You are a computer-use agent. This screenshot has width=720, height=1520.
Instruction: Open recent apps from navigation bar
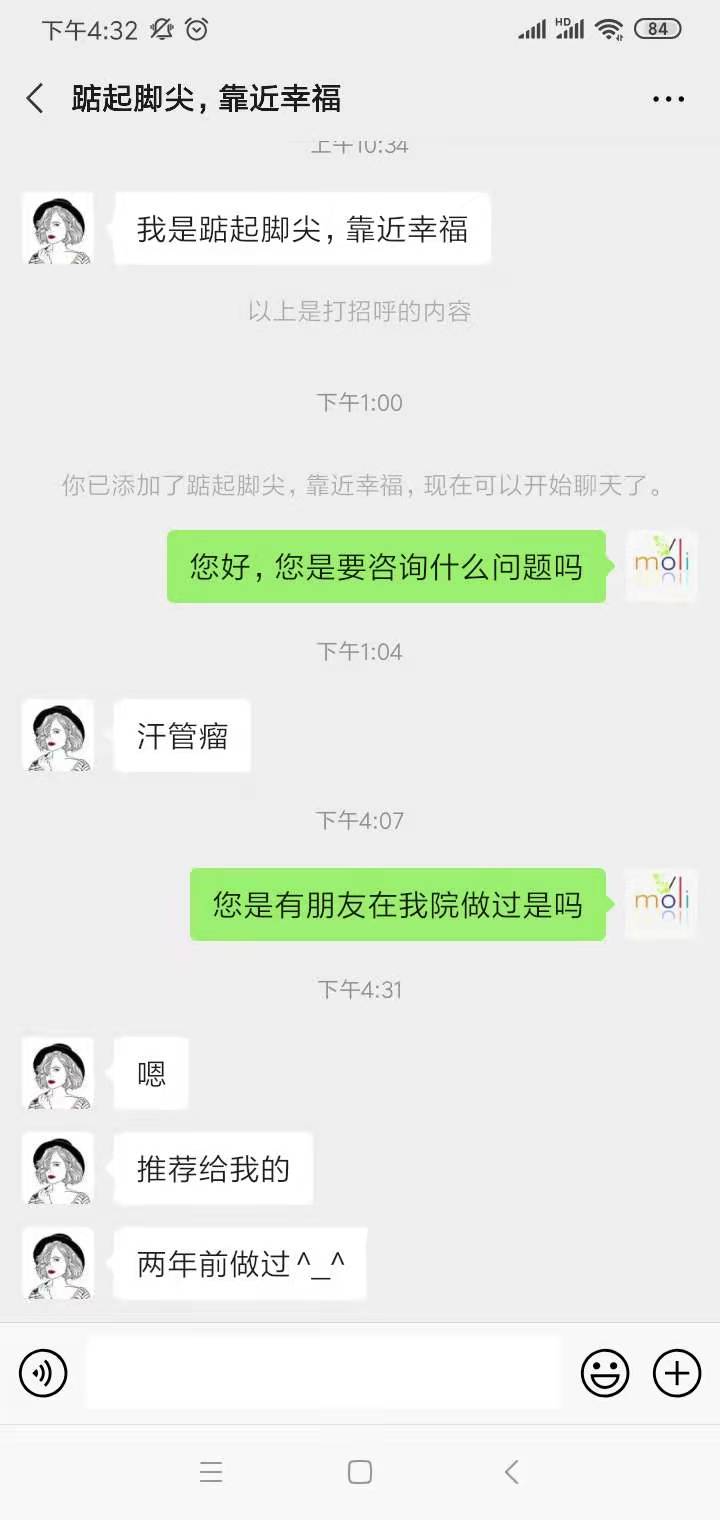(211, 1471)
